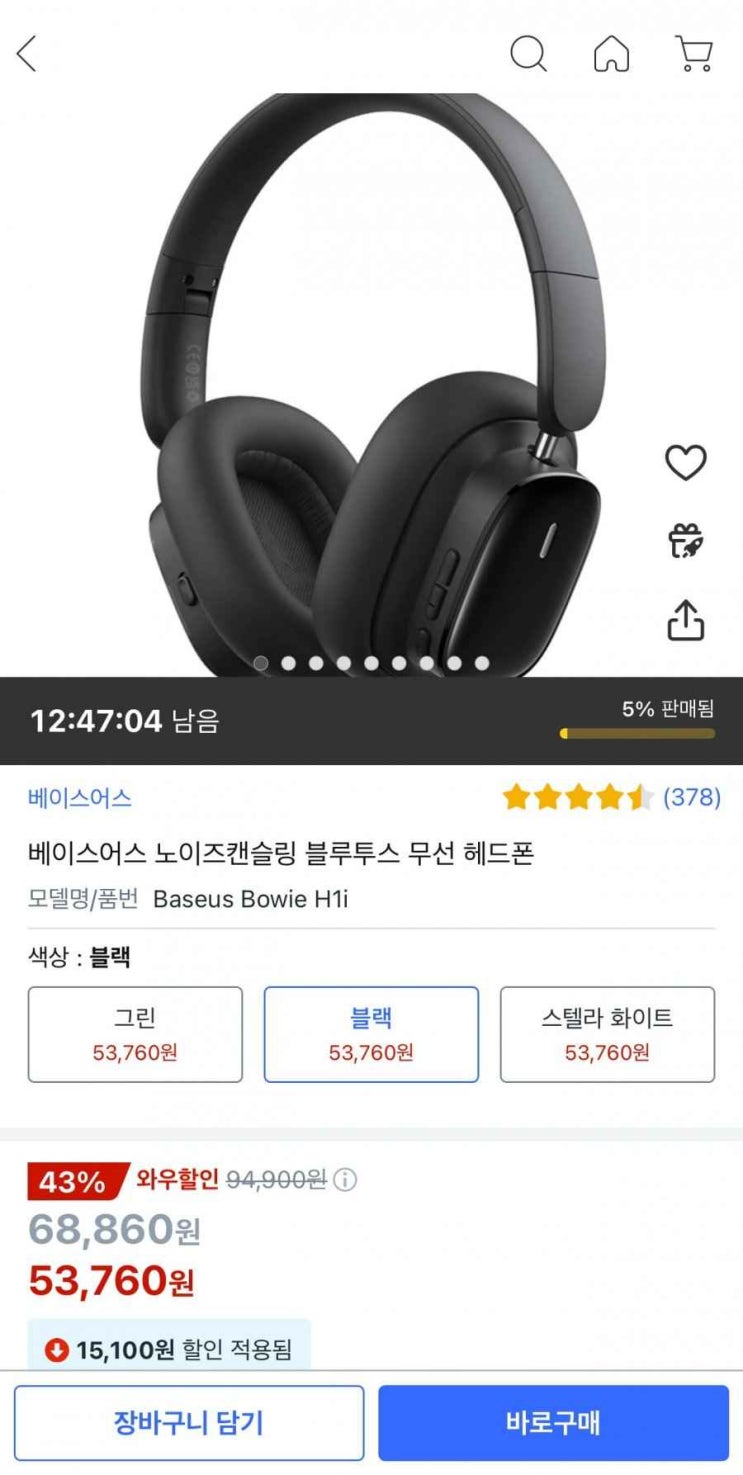Go back to the previous page
743x1475 pixels.
click(x=27, y=53)
